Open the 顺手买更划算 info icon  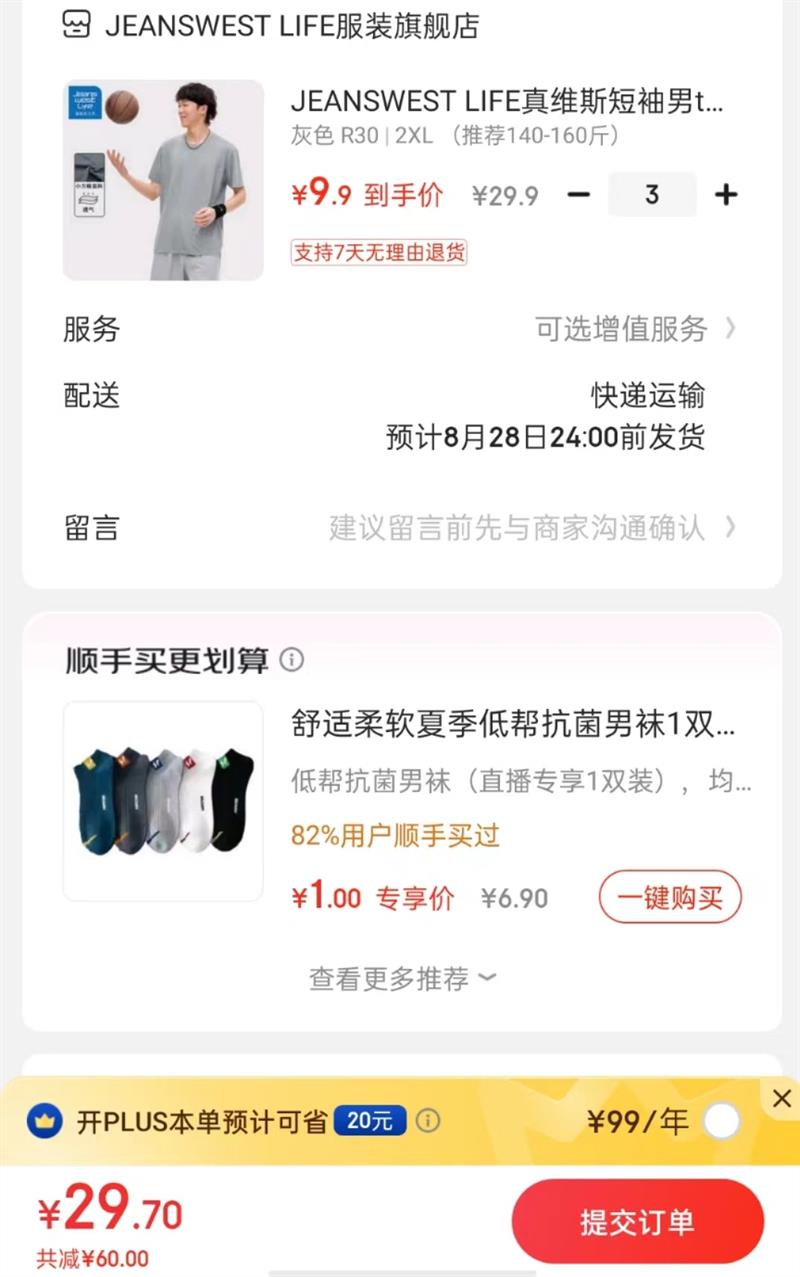tap(291, 660)
